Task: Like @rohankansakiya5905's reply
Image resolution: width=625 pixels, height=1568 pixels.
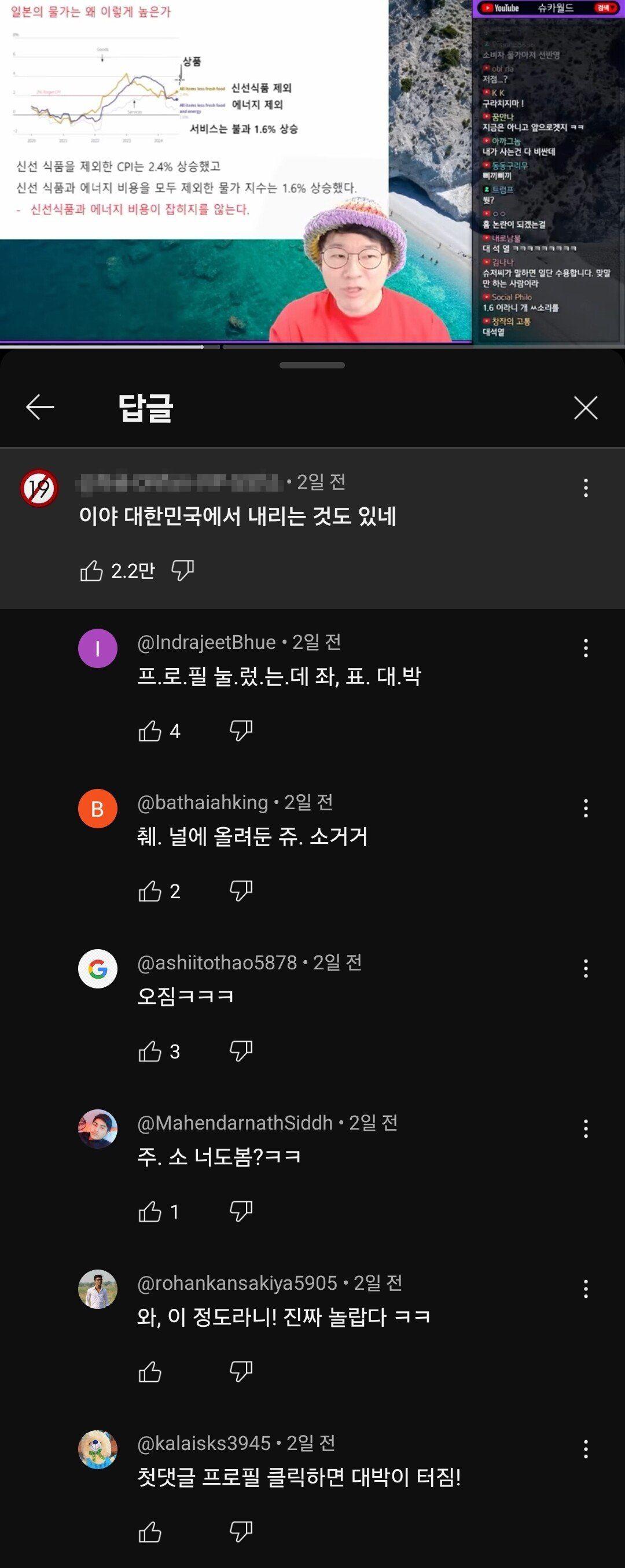Action: [x=150, y=1371]
